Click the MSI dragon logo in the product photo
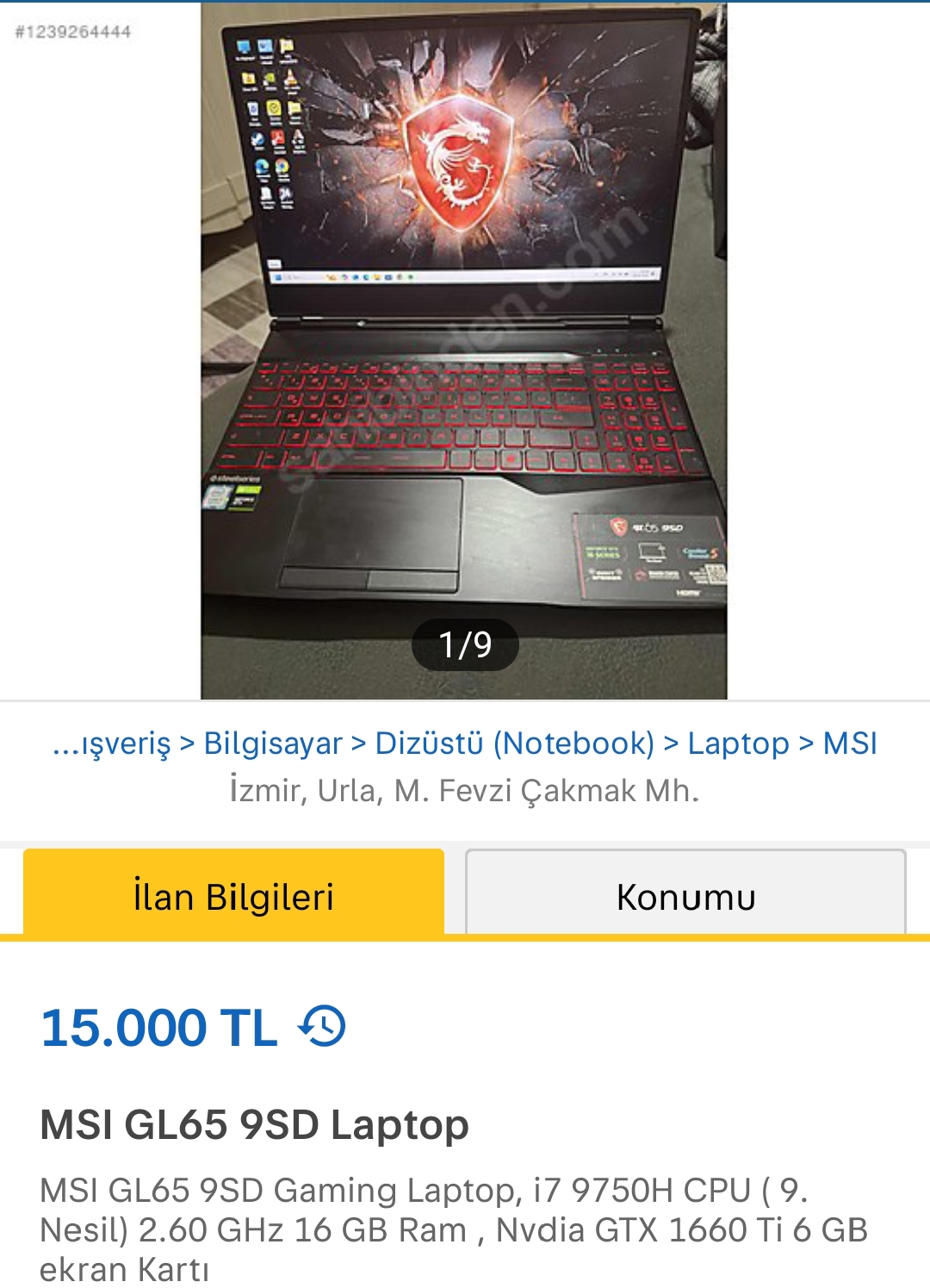 459,155
